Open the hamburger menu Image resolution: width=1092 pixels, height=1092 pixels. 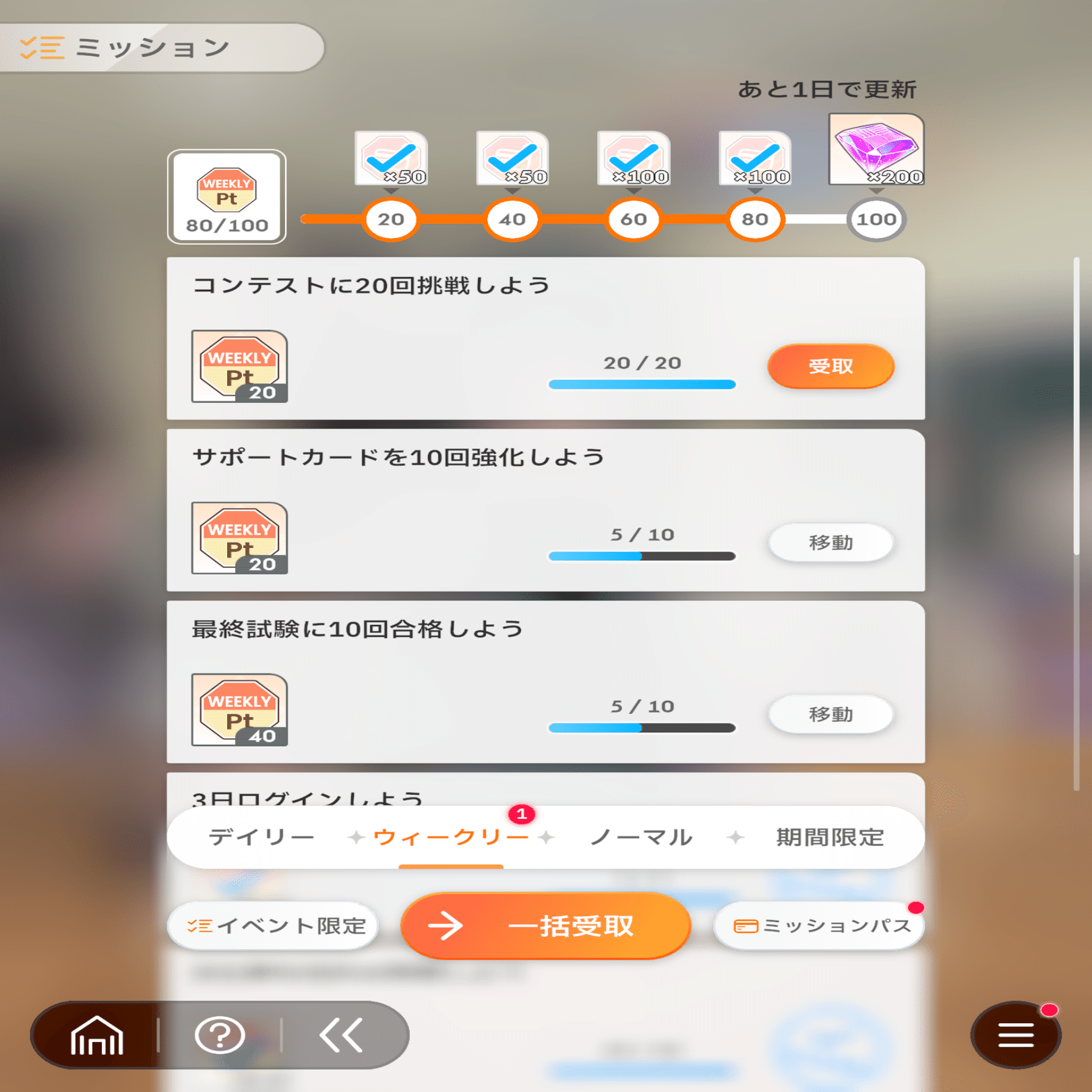[x=1015, y=1035]
